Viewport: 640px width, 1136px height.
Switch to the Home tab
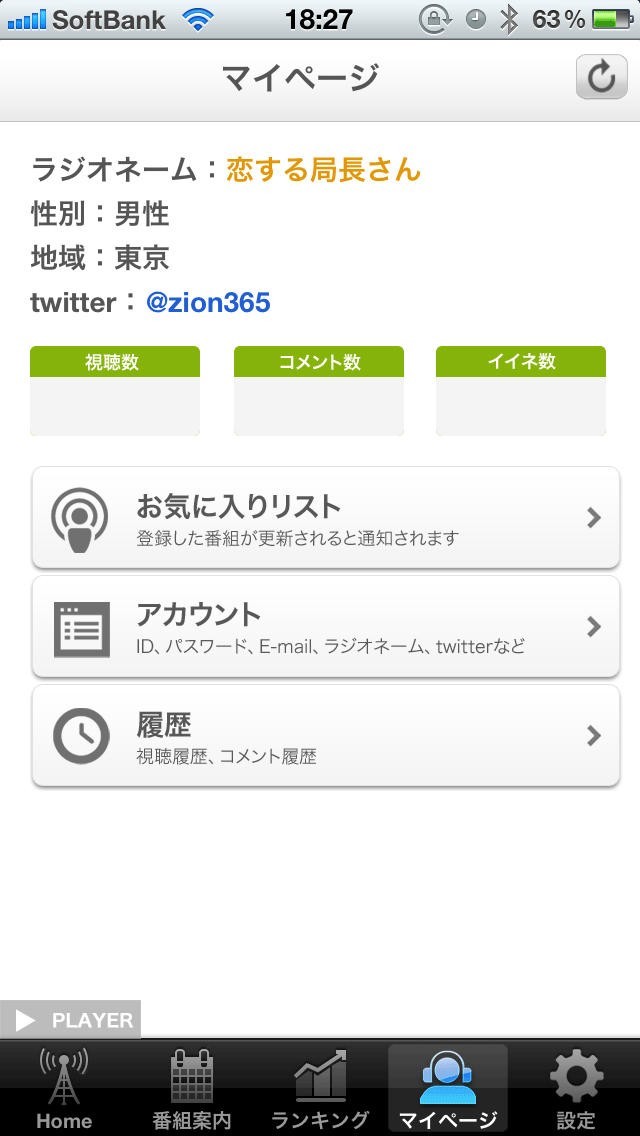coord(64,1089)
